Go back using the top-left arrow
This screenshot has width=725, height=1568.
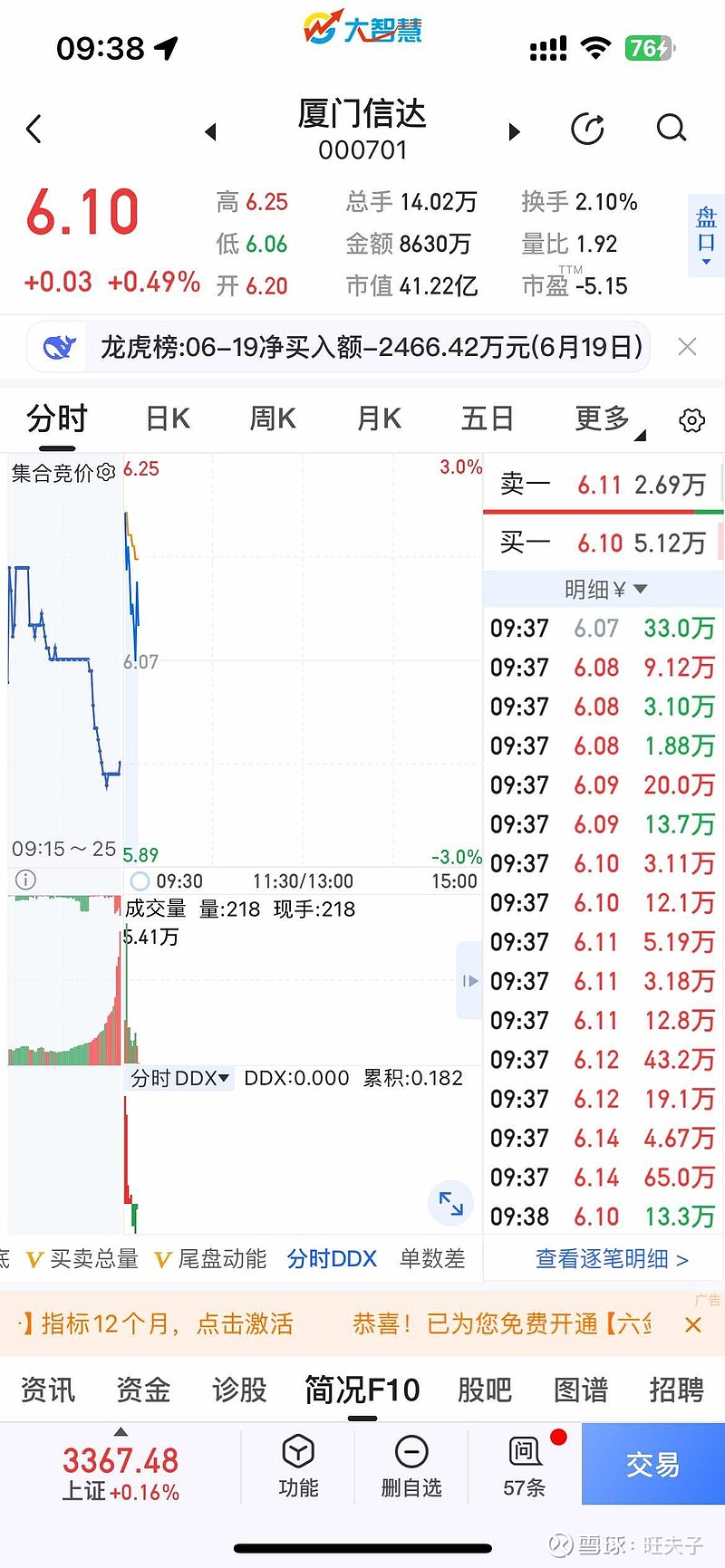click(34, 130)
